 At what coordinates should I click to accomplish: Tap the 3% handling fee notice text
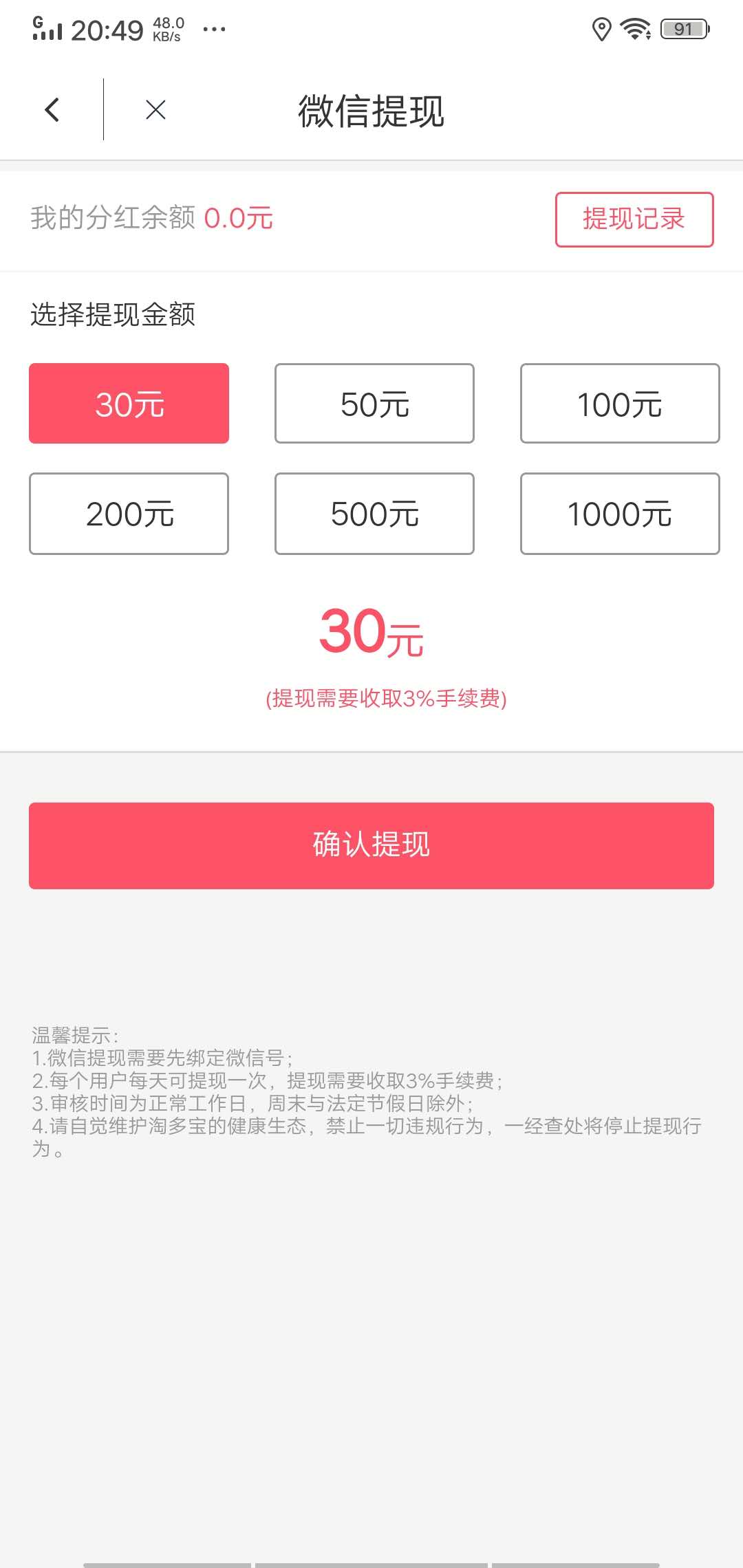(x=387, y=701)
